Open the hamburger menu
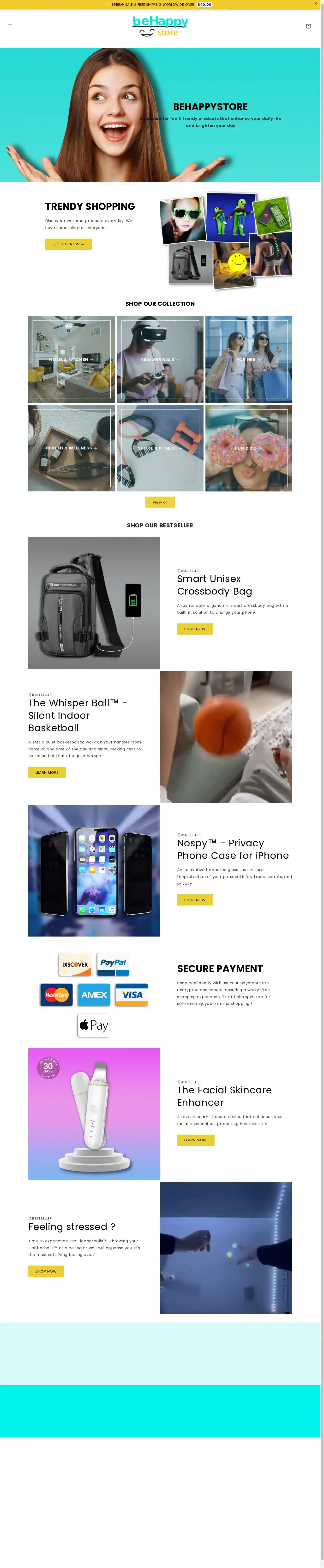 click(x=10, y=26)
